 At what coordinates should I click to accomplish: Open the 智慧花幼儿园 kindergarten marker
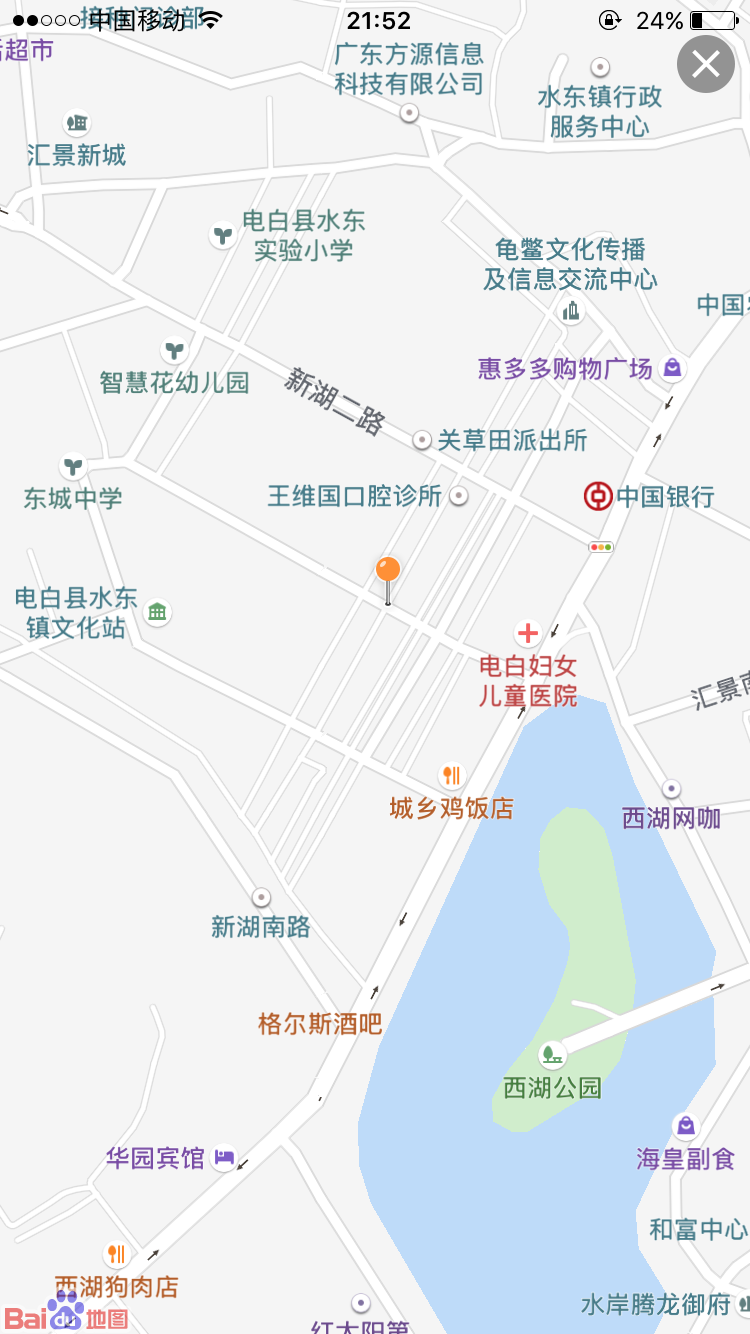click(x=175, y=351)
